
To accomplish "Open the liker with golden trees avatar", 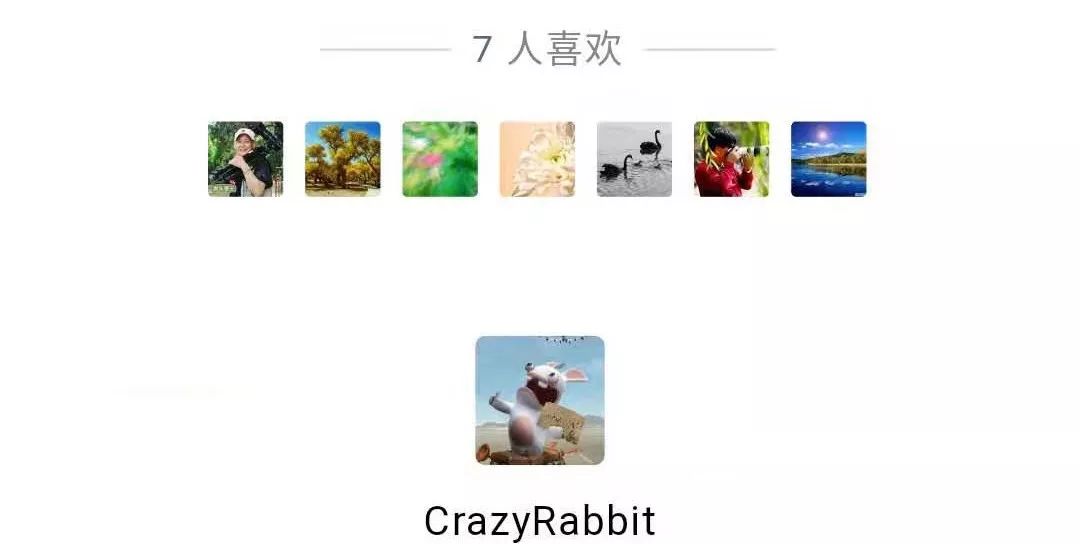I will coord(343,159).
